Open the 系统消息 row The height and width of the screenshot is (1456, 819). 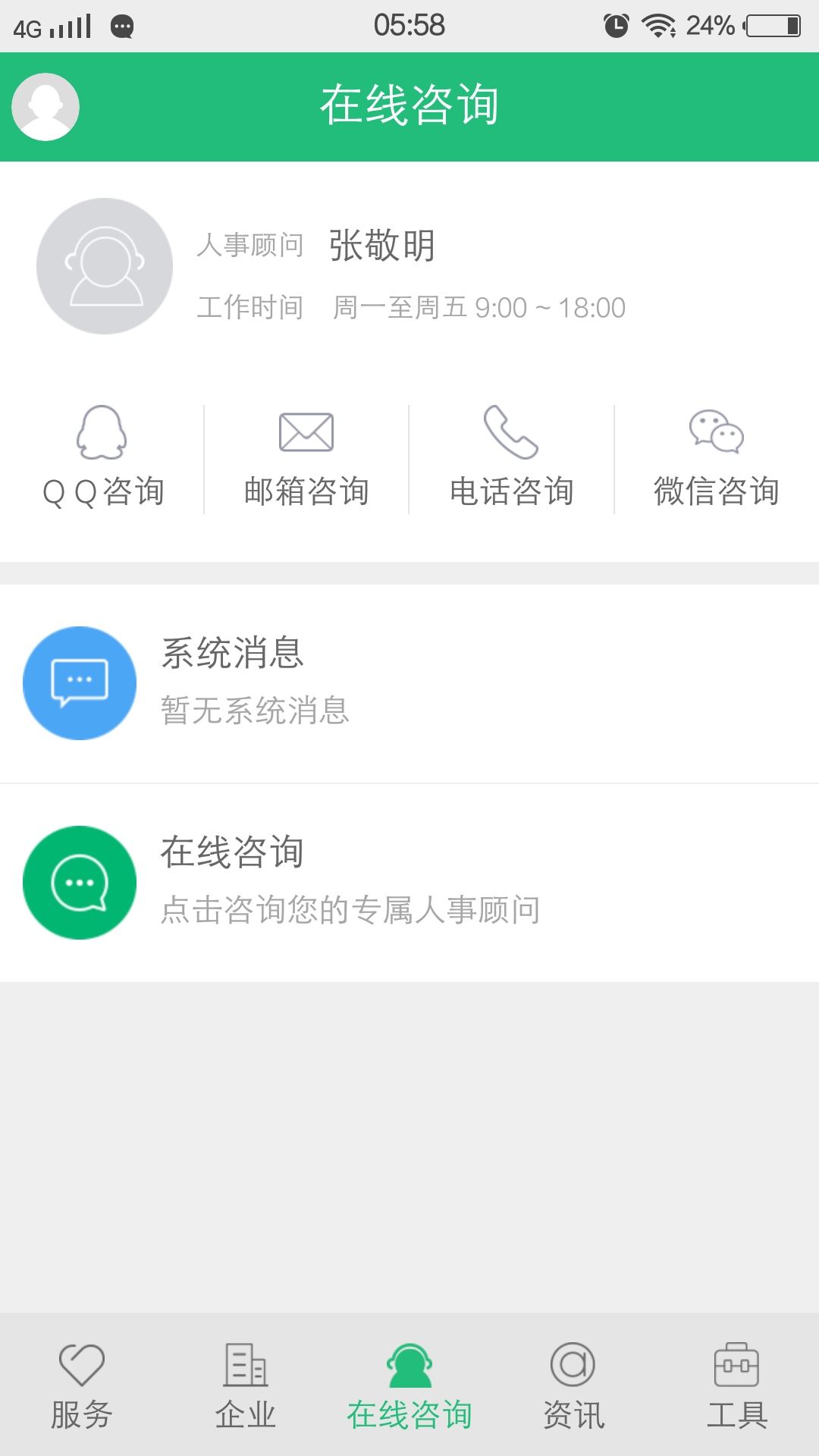(409, 683)
